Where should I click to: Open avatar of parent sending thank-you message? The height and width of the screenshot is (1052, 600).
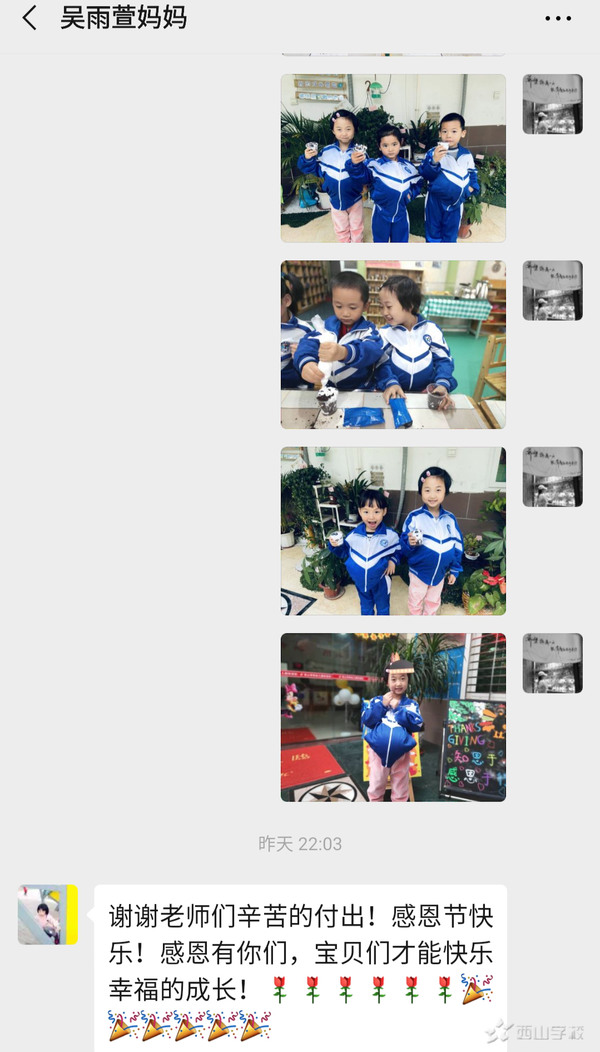click(x=46, y=915)
